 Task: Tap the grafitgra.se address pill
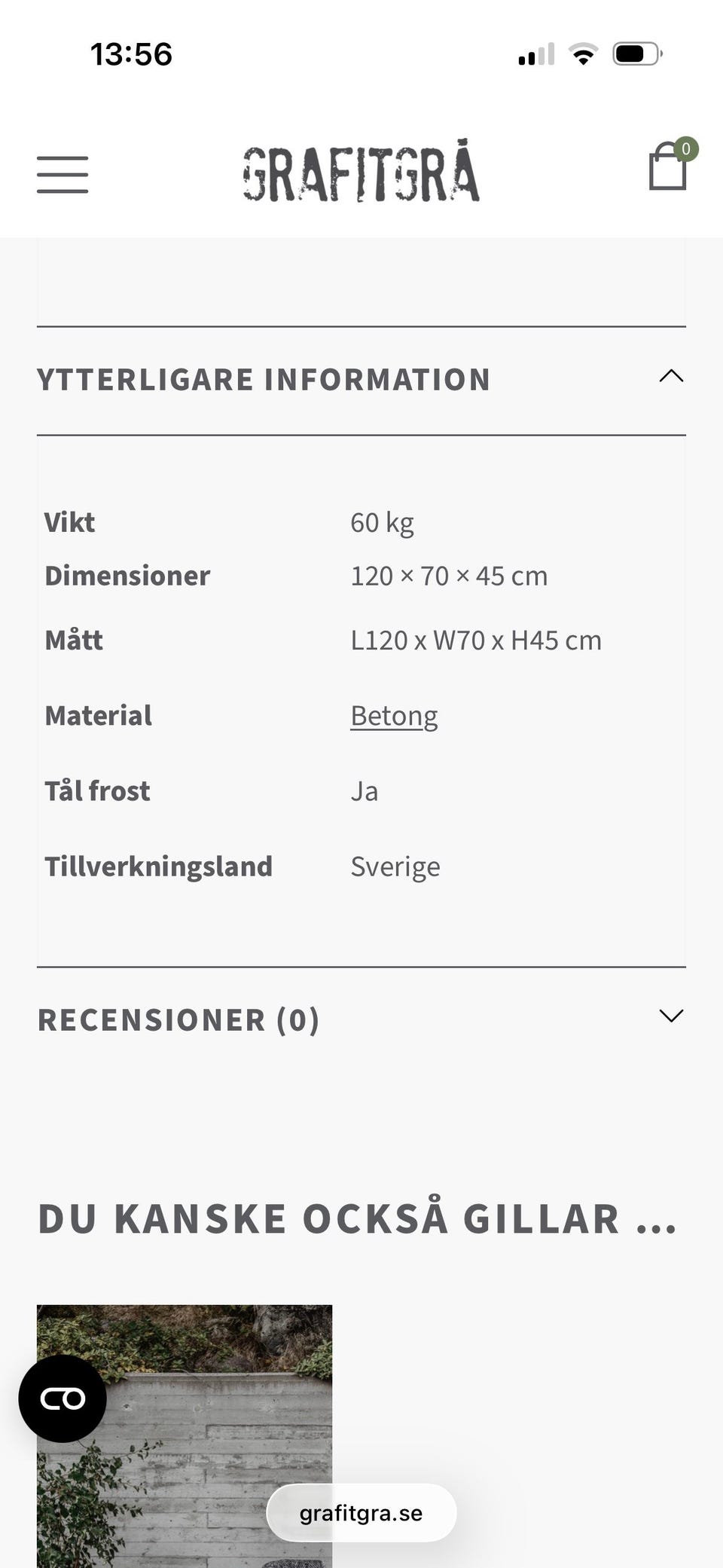[361, 1513]
